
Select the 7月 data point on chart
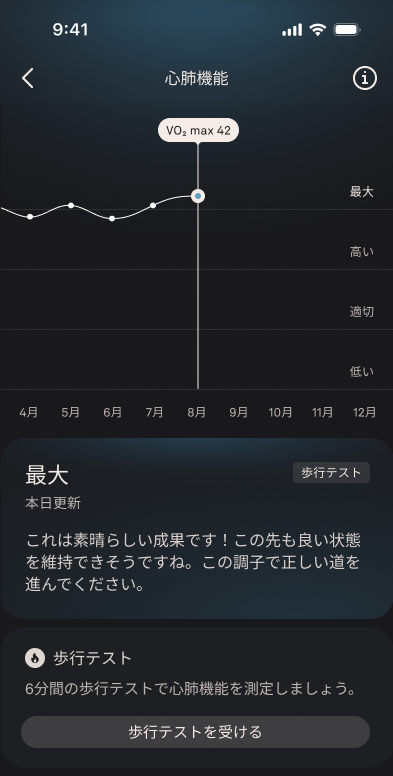[153, 205]
